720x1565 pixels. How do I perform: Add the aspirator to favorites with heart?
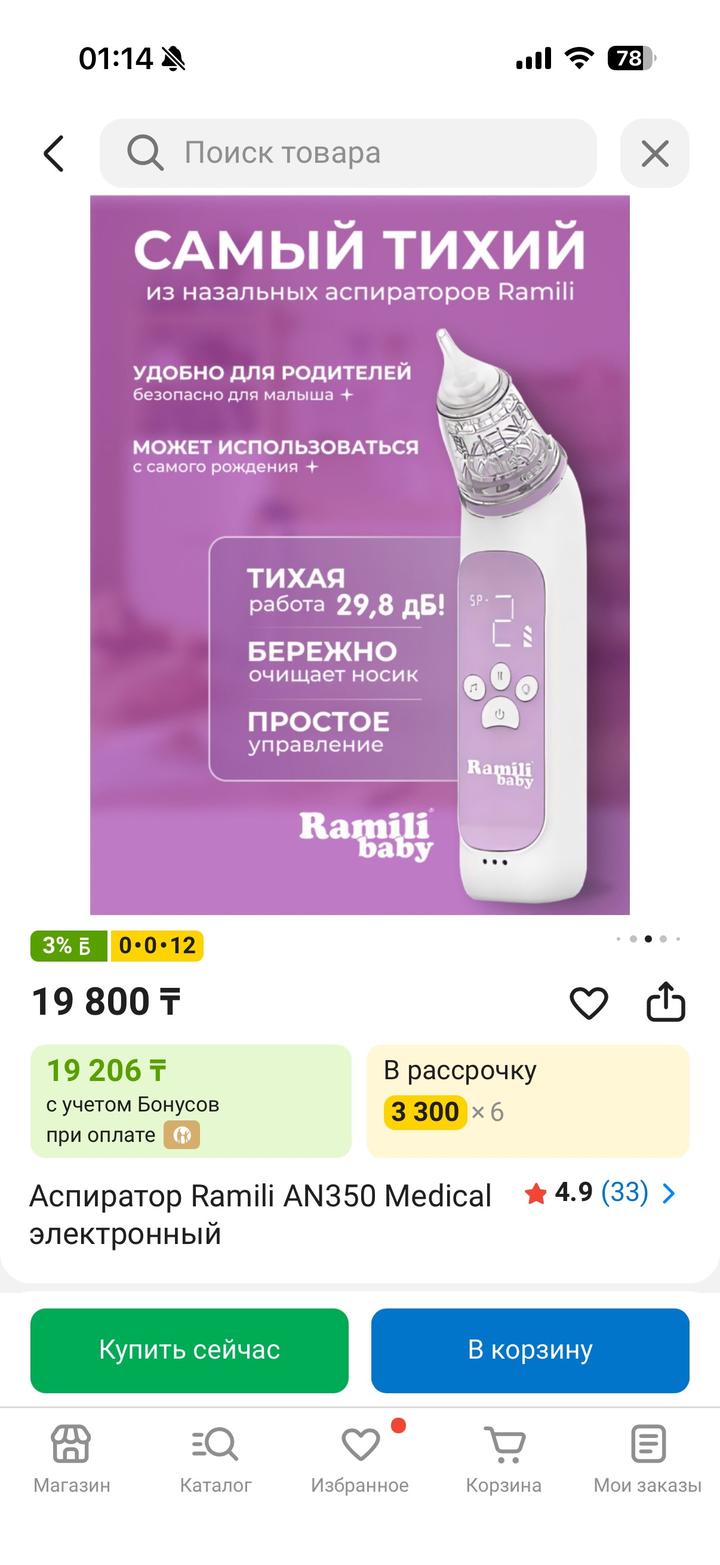(588, 1002)
